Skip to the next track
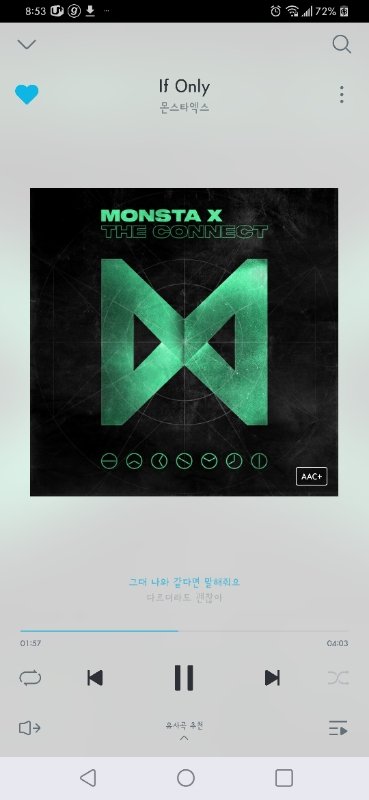 (x=272, y=678)
